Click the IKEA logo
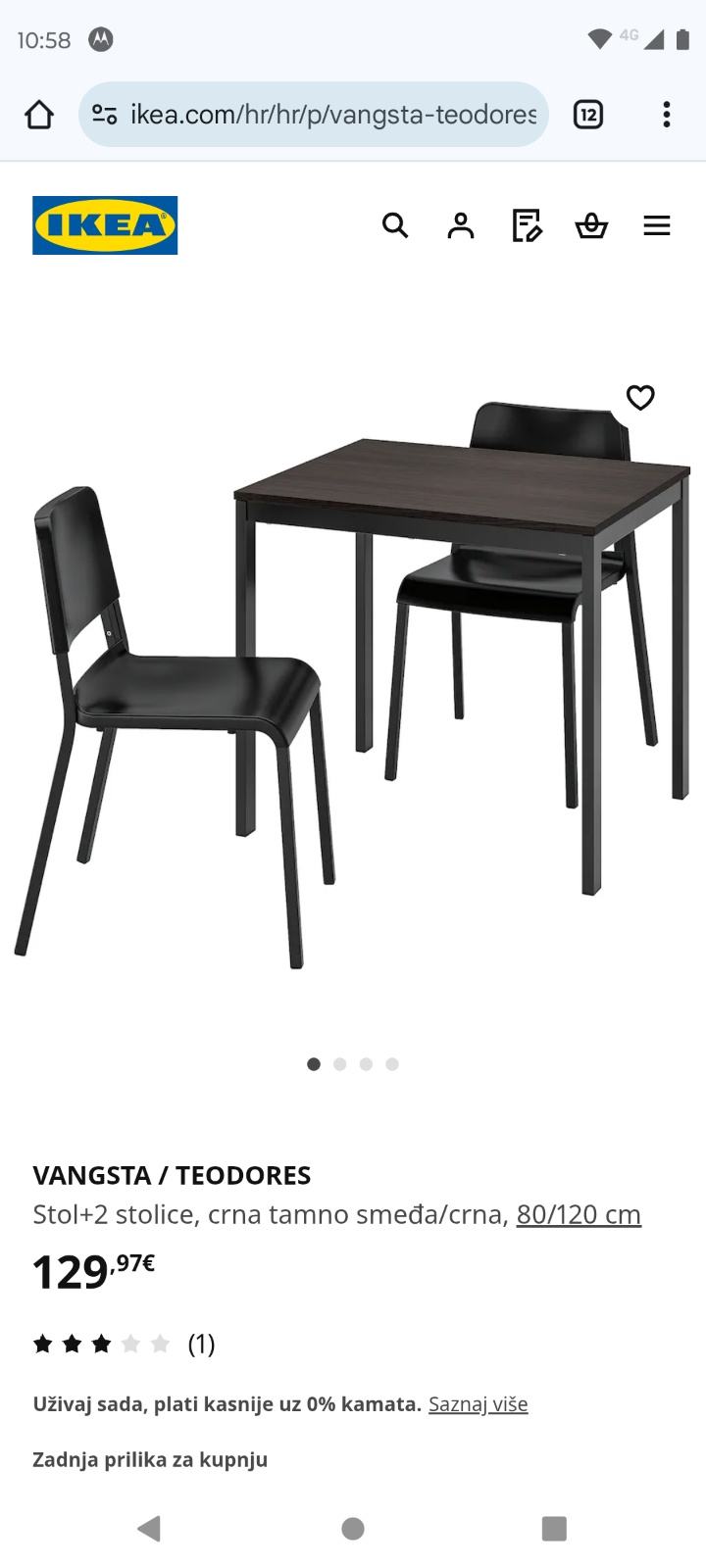 [104, 224]
